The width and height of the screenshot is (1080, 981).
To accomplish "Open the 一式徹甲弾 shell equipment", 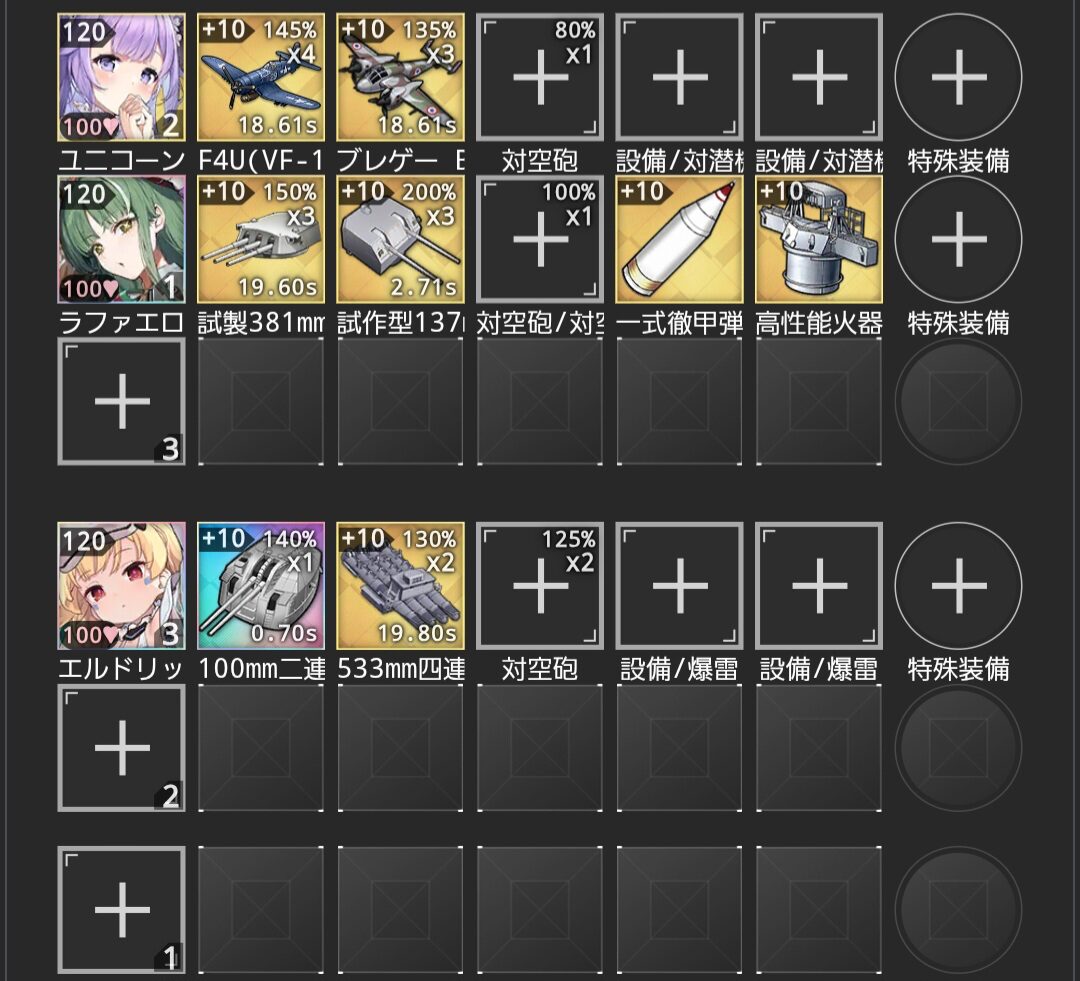I will 680,239.
